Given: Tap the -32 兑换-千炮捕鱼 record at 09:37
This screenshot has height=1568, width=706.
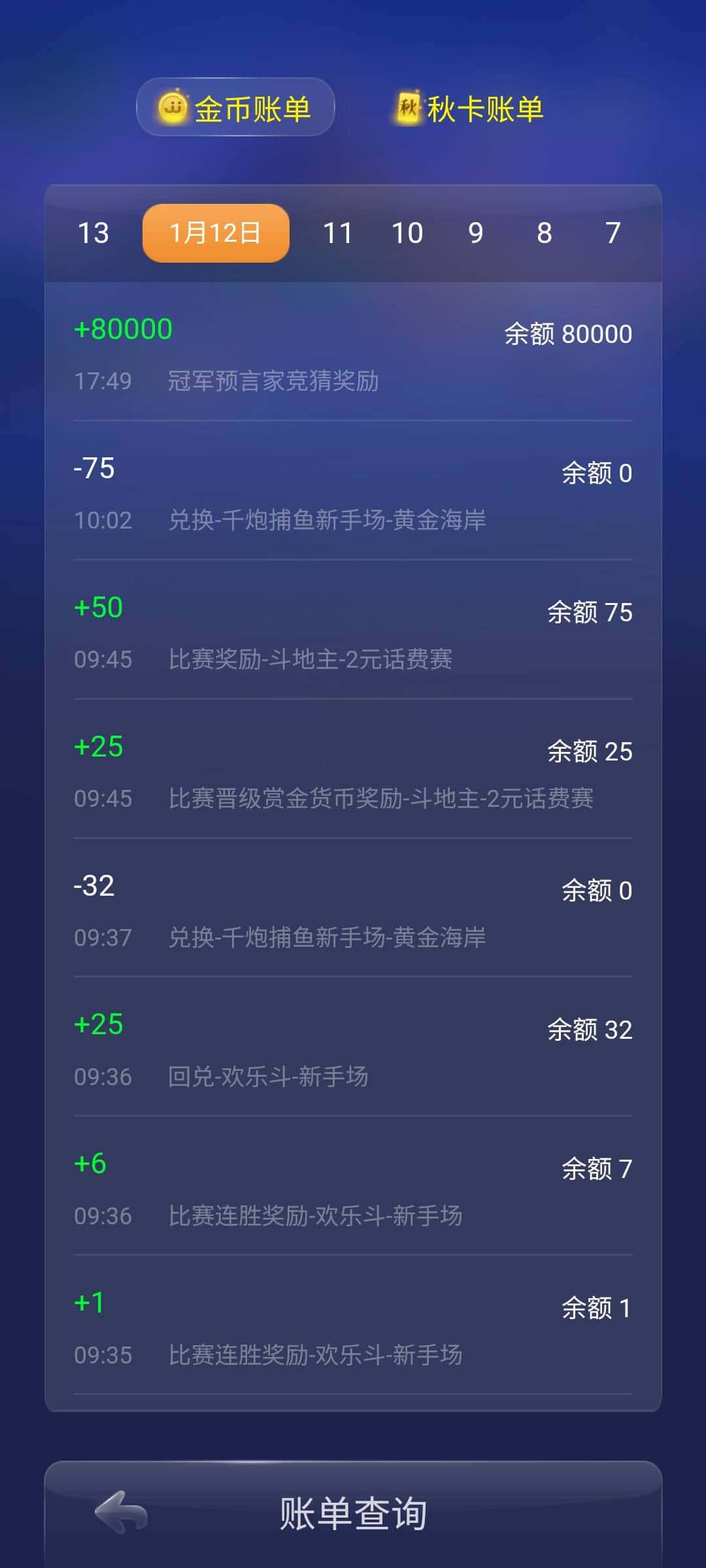Looking at the screenshot, I should tap(353, 910).
